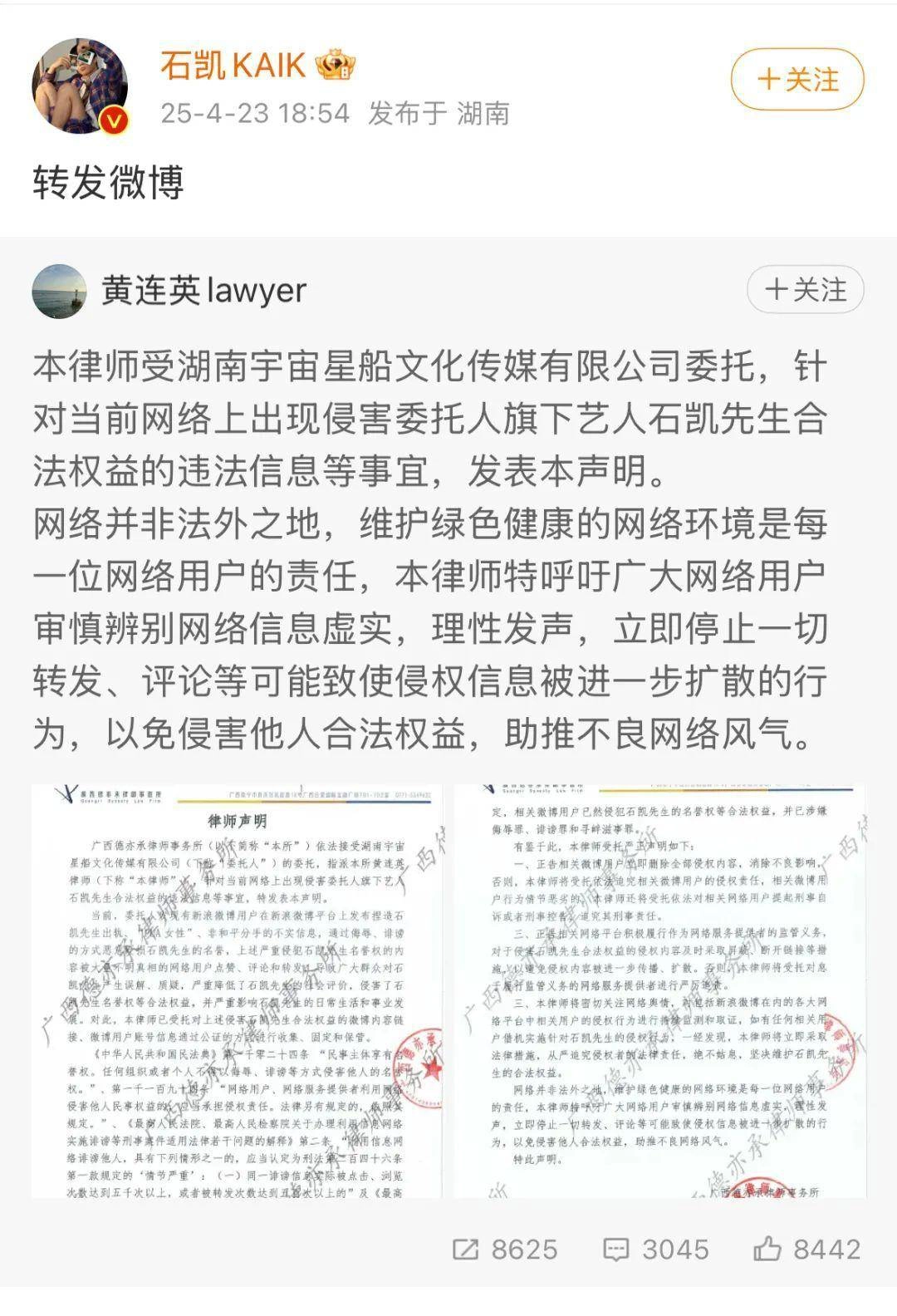This screenshot has height=1316, width=897.
Task: View the left 律师声明 document image
Action: (x=238, y=989)
